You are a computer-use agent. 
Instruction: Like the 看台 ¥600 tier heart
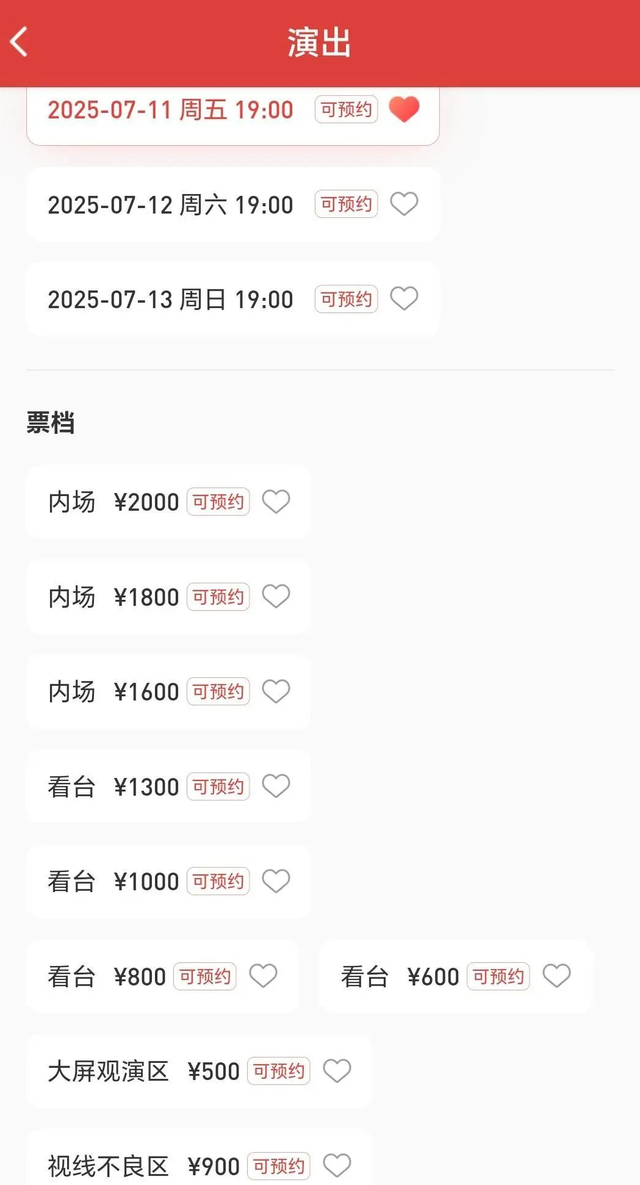pos(556,976)
